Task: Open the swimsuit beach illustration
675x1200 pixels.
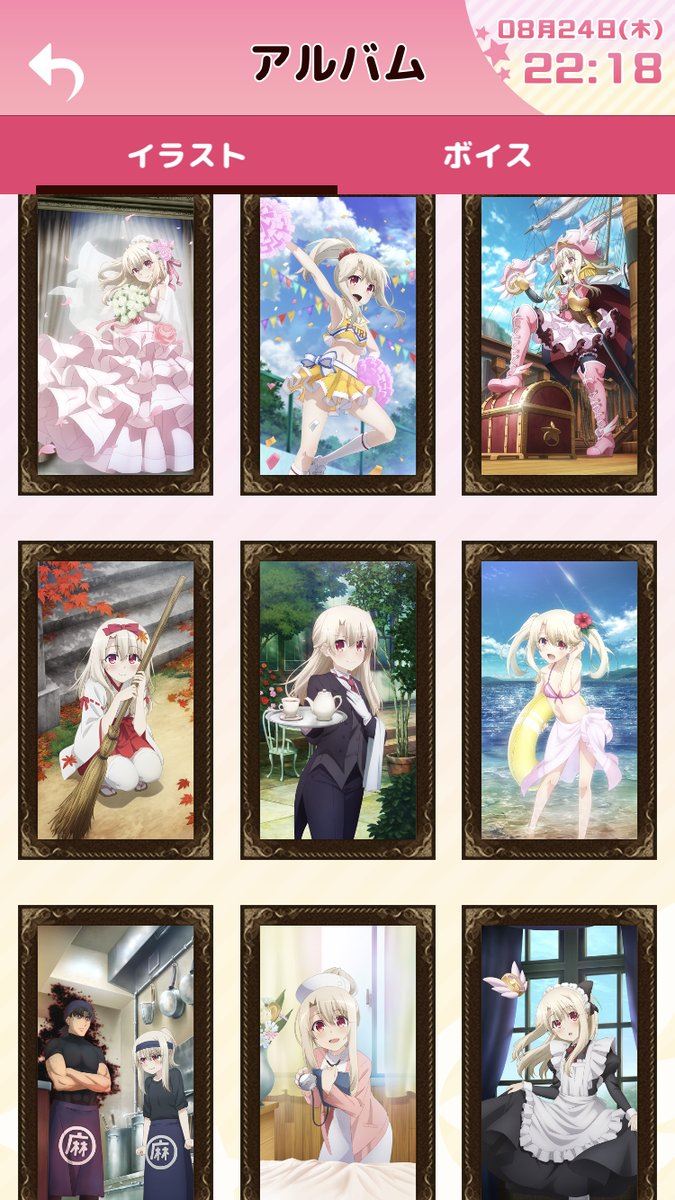Action: coord(559,700)
